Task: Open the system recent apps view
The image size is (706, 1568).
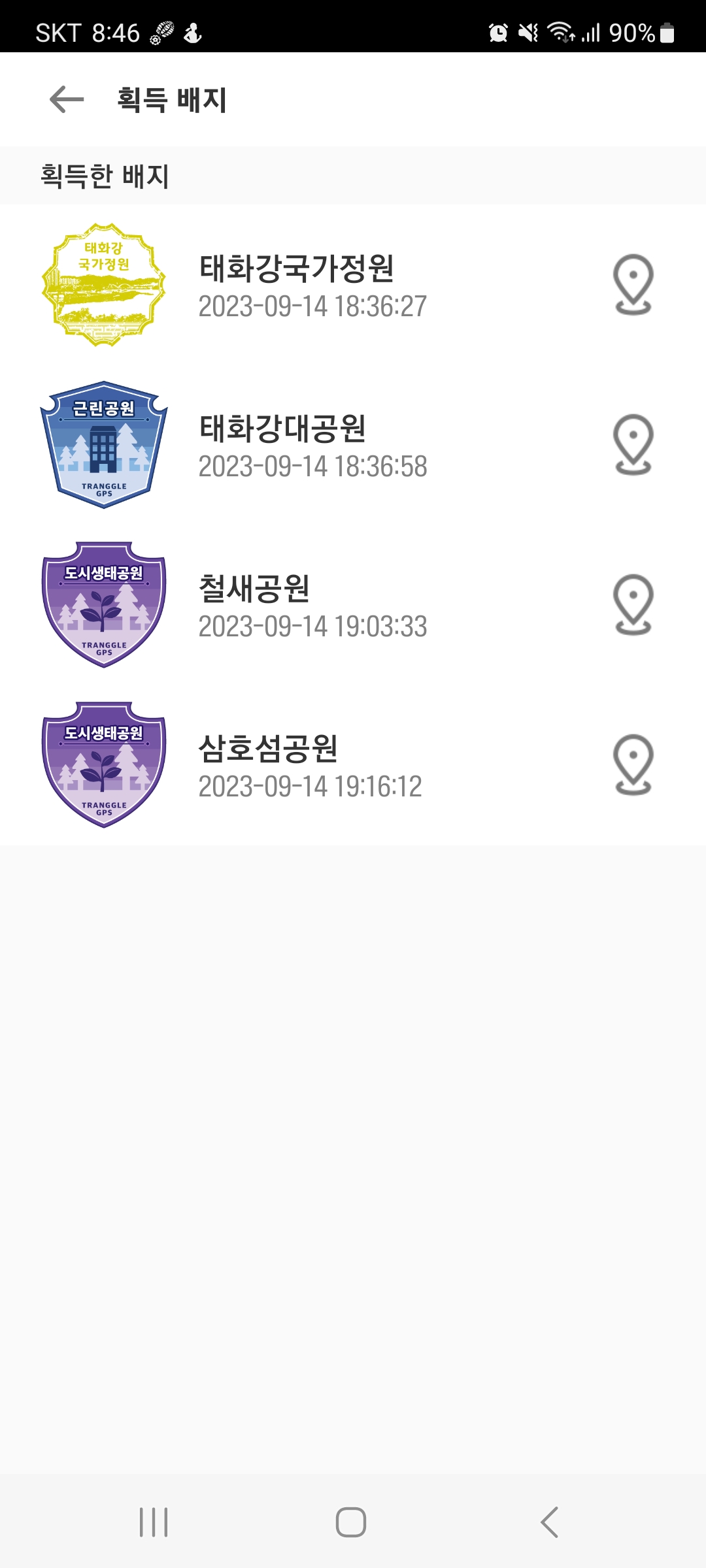Action: [x=154, y=1522]
